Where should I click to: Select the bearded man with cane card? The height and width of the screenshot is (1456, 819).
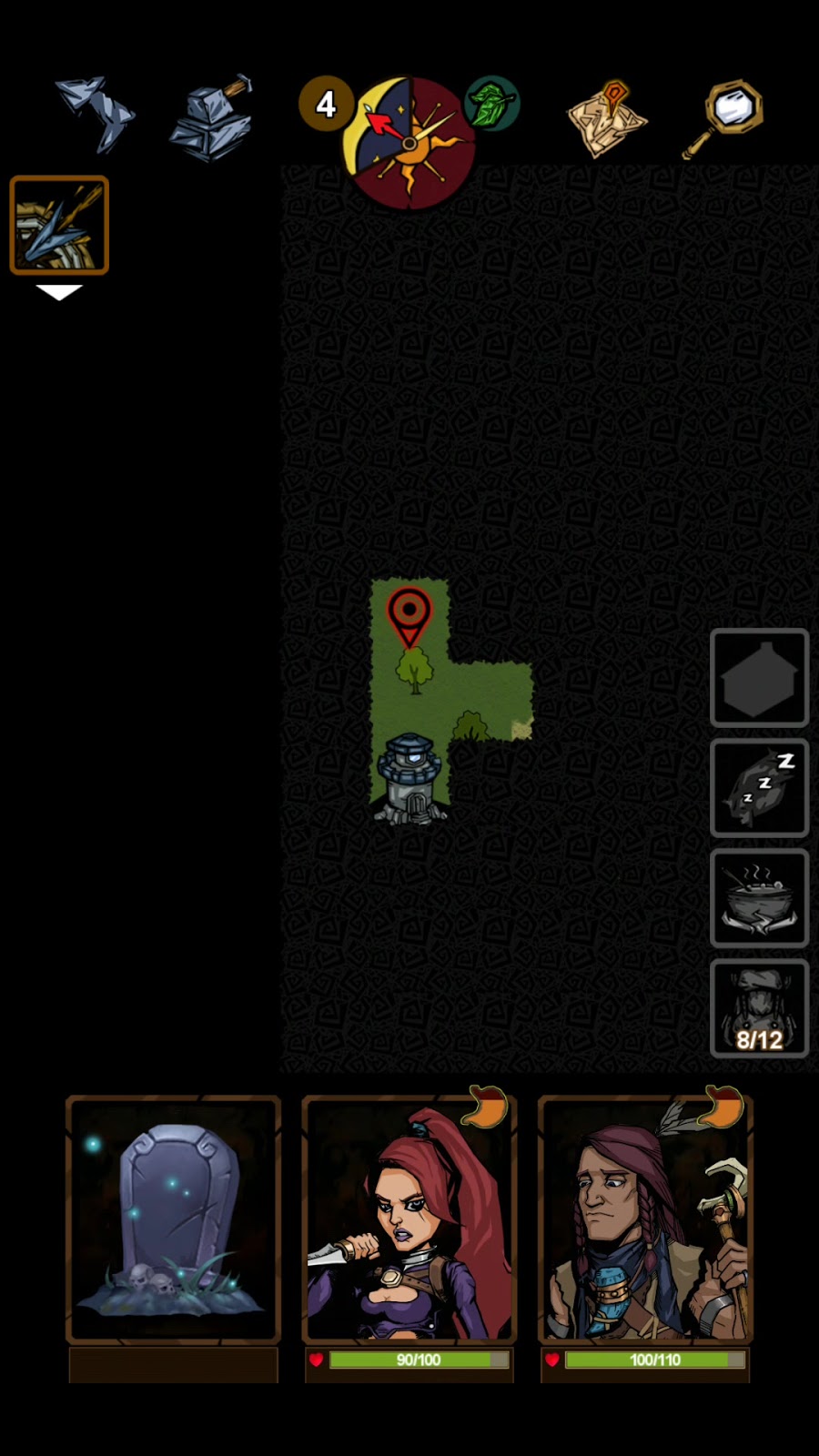pyautogui.click(x=645, y=1219)
